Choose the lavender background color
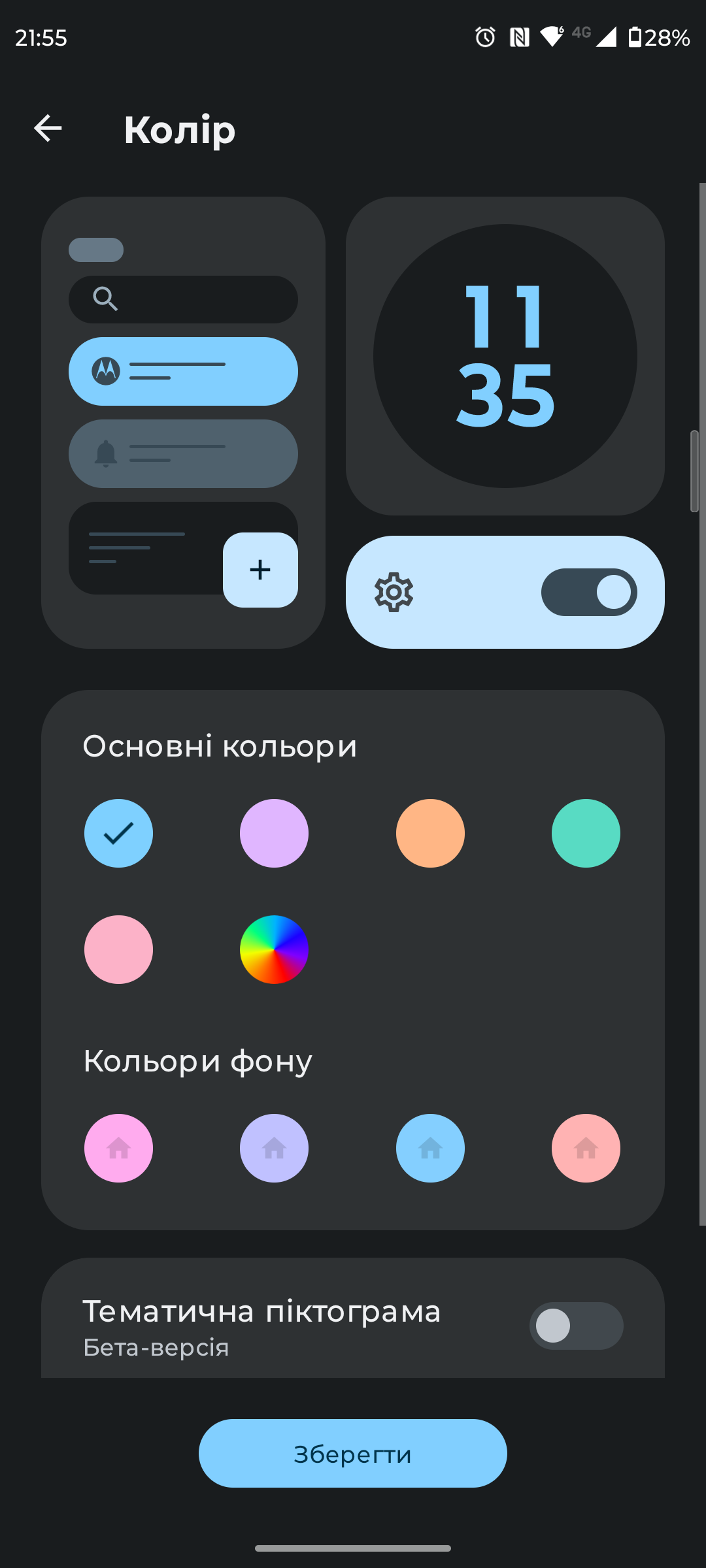 coord(274,1148)
